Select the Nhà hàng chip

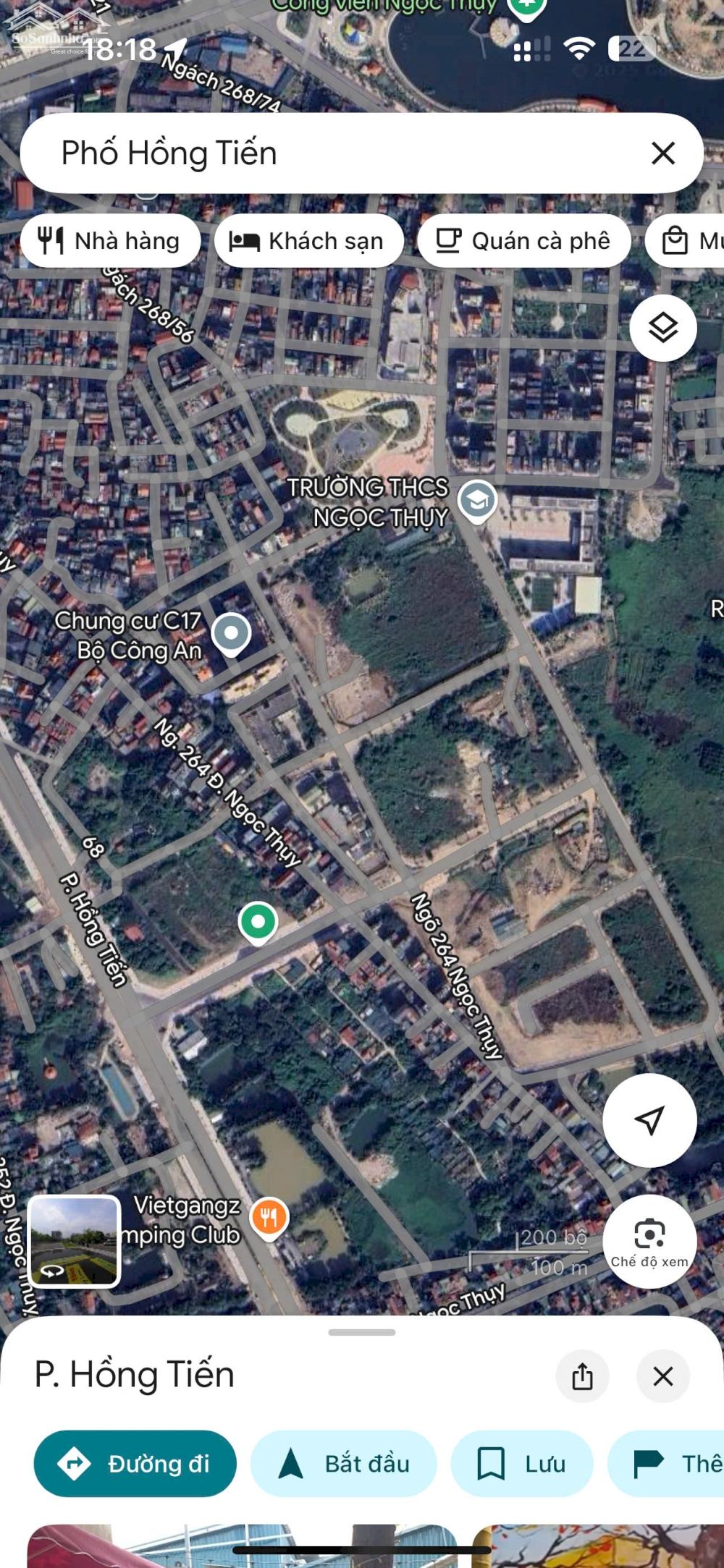click(x=111, y=241)
